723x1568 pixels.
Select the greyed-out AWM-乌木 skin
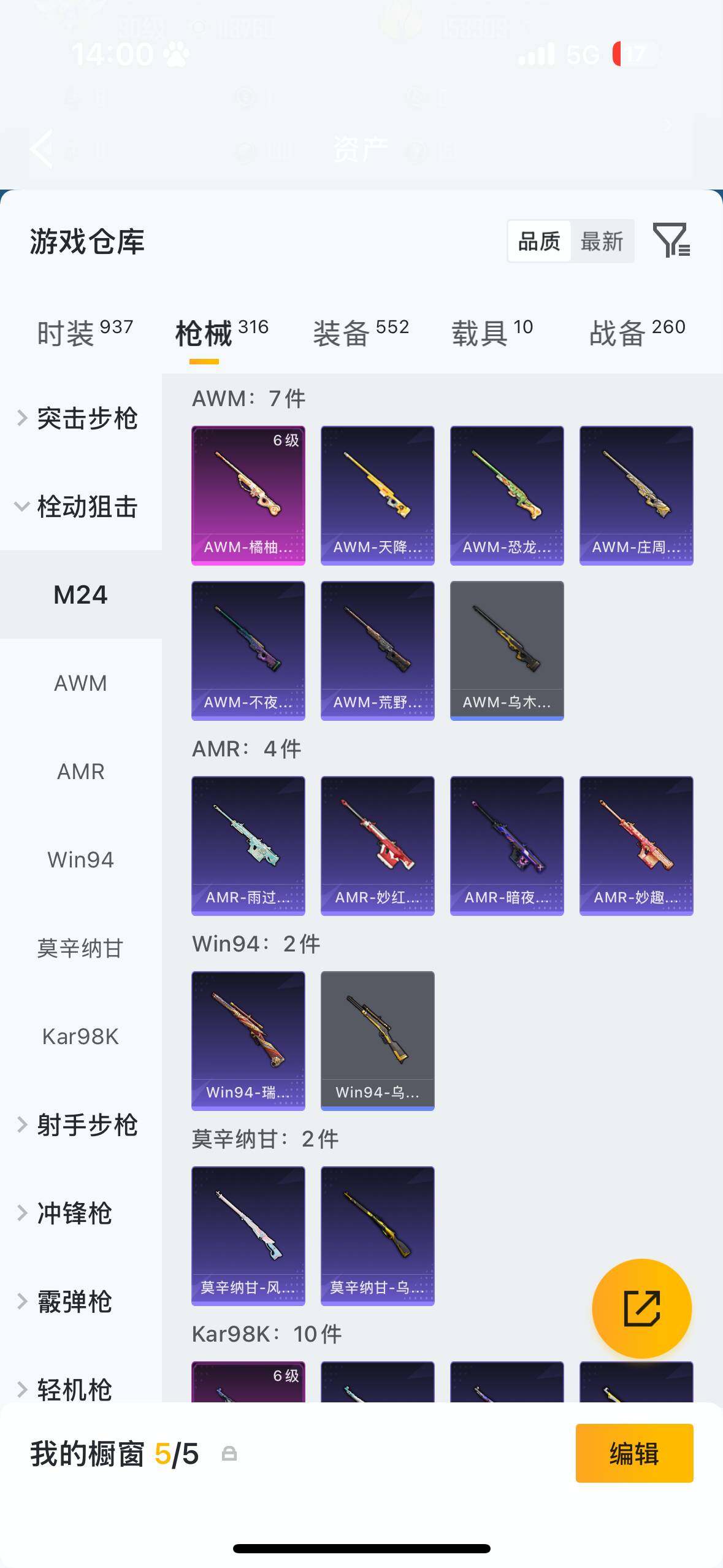pos(507,650)
